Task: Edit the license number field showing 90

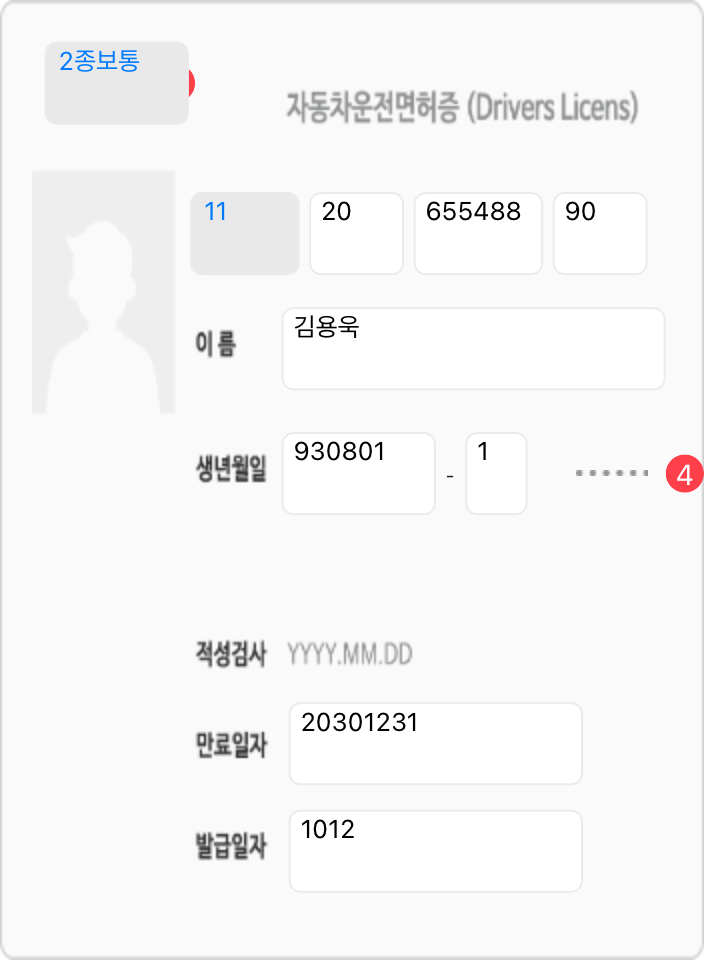Action: coord(599,233)
